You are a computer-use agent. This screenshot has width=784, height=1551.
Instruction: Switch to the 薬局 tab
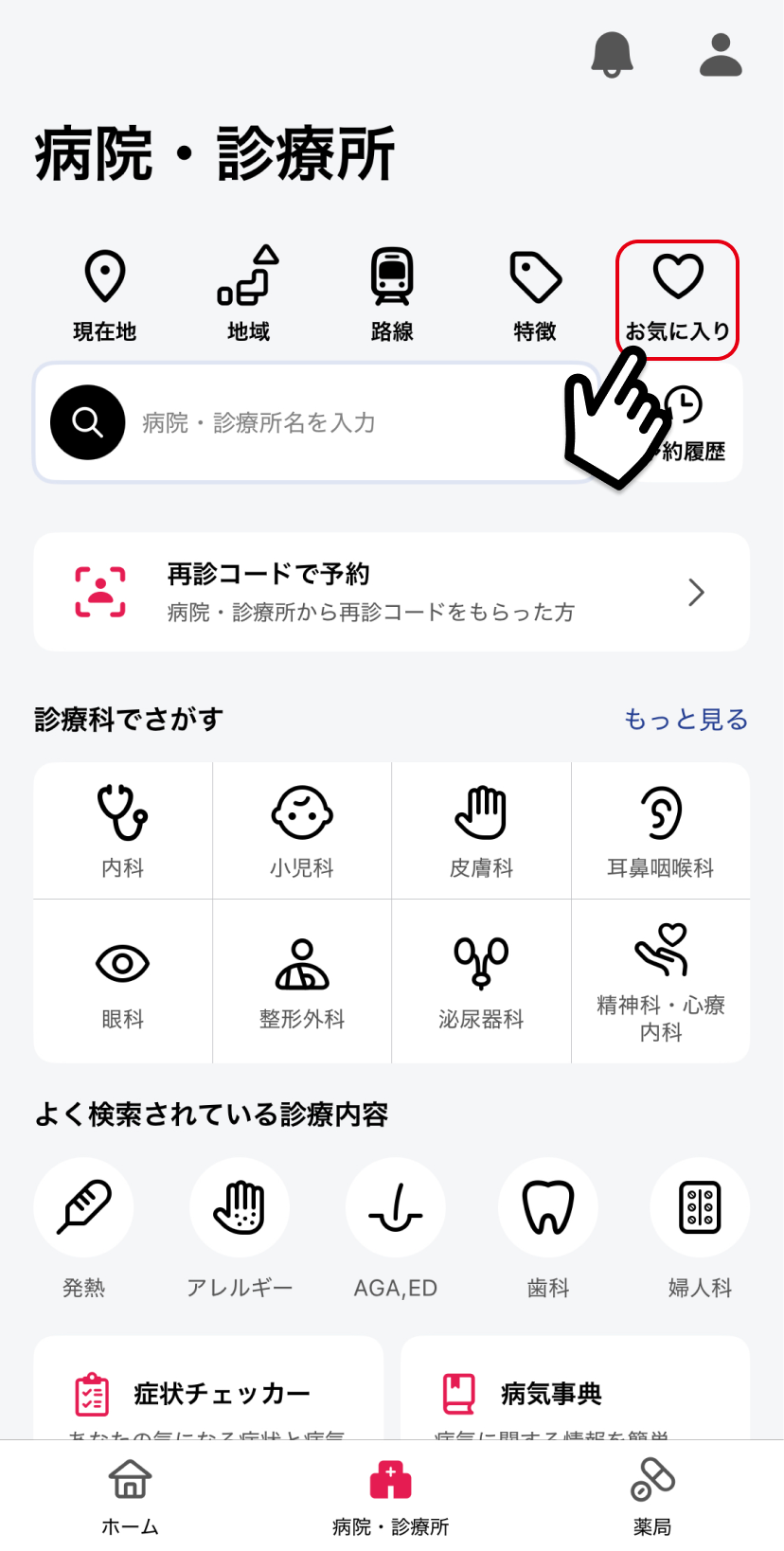[x=652, y=1496]
